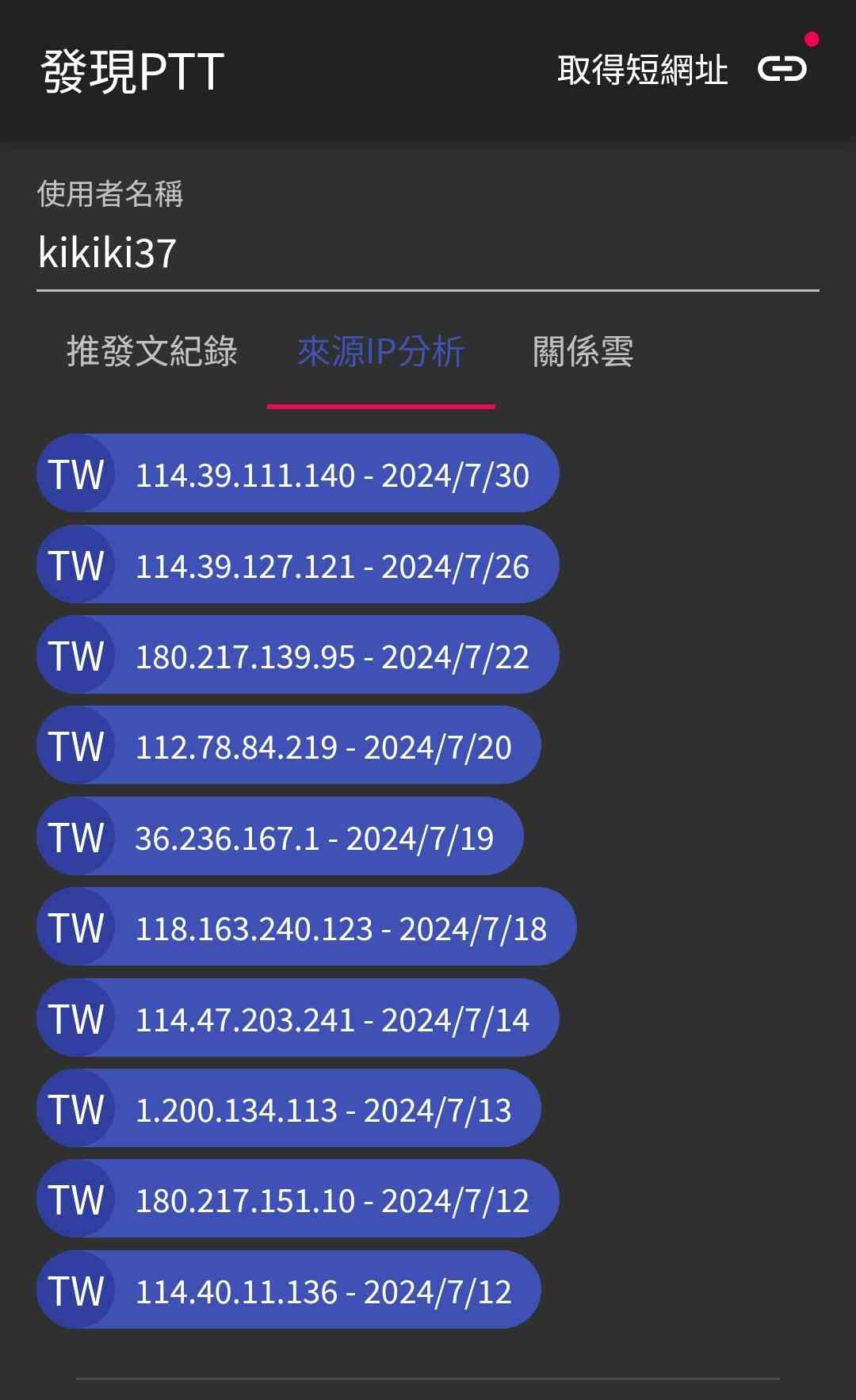Open IP chip 114.47.203.241
Viewport: 856px width, 1400px height.
pyautogui.click(x=298, y=1019)
